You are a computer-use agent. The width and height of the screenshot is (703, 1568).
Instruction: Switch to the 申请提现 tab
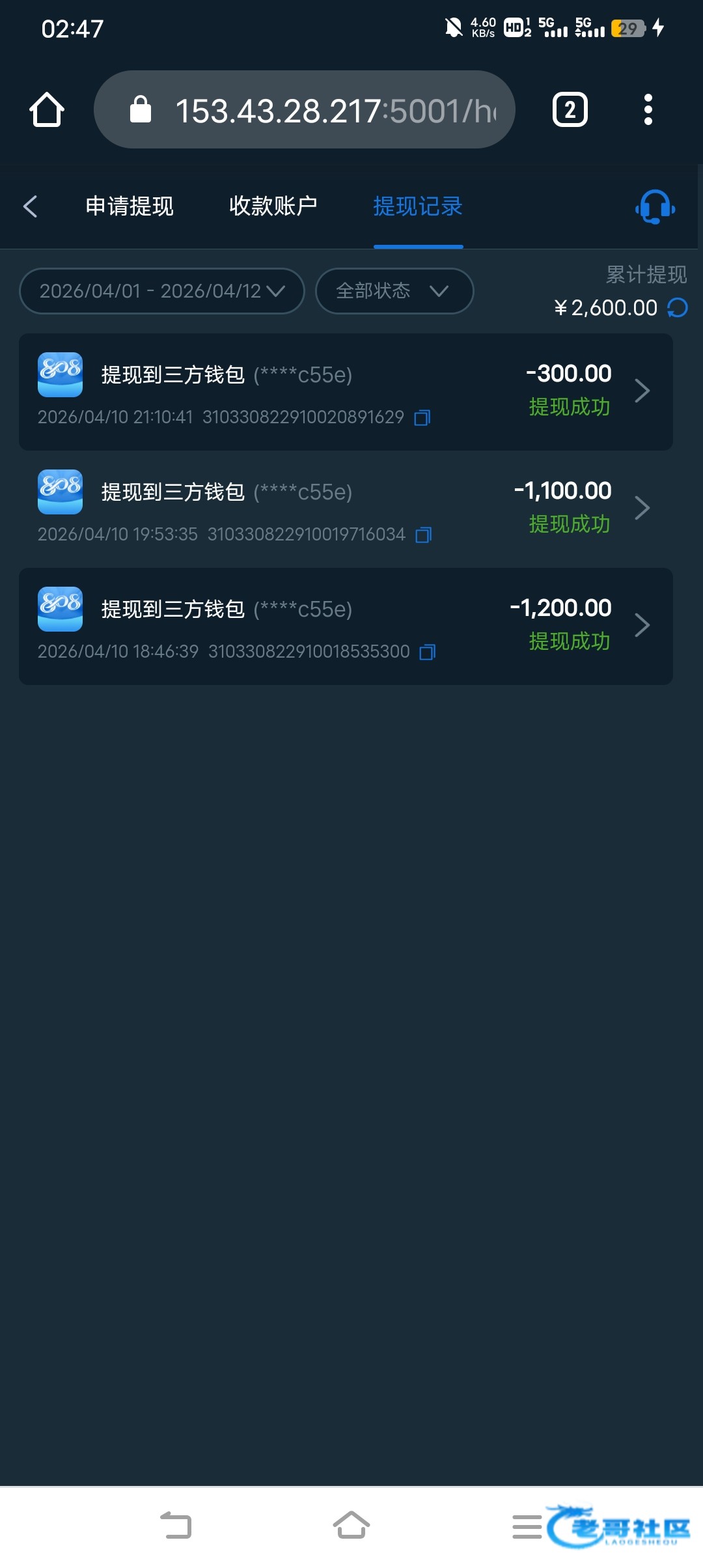[130, 206]
